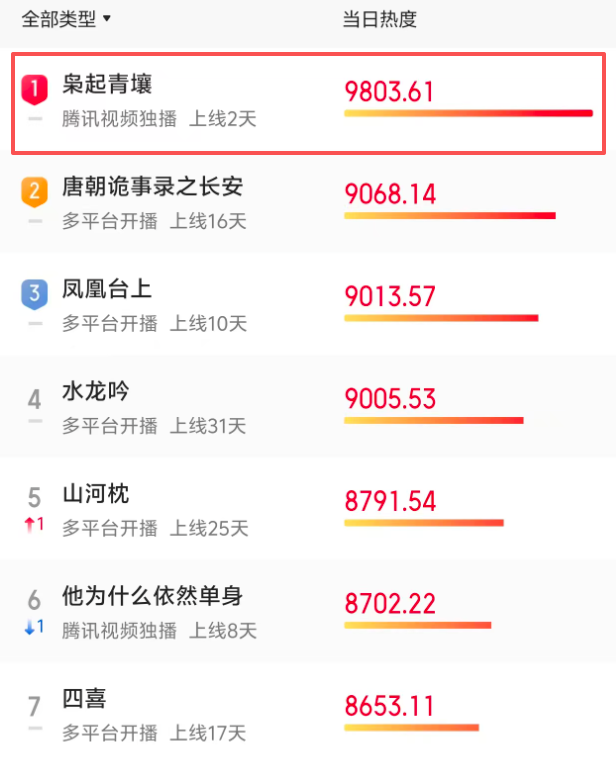Open 唐朝诡事录之长安 details

click(152, 187)
